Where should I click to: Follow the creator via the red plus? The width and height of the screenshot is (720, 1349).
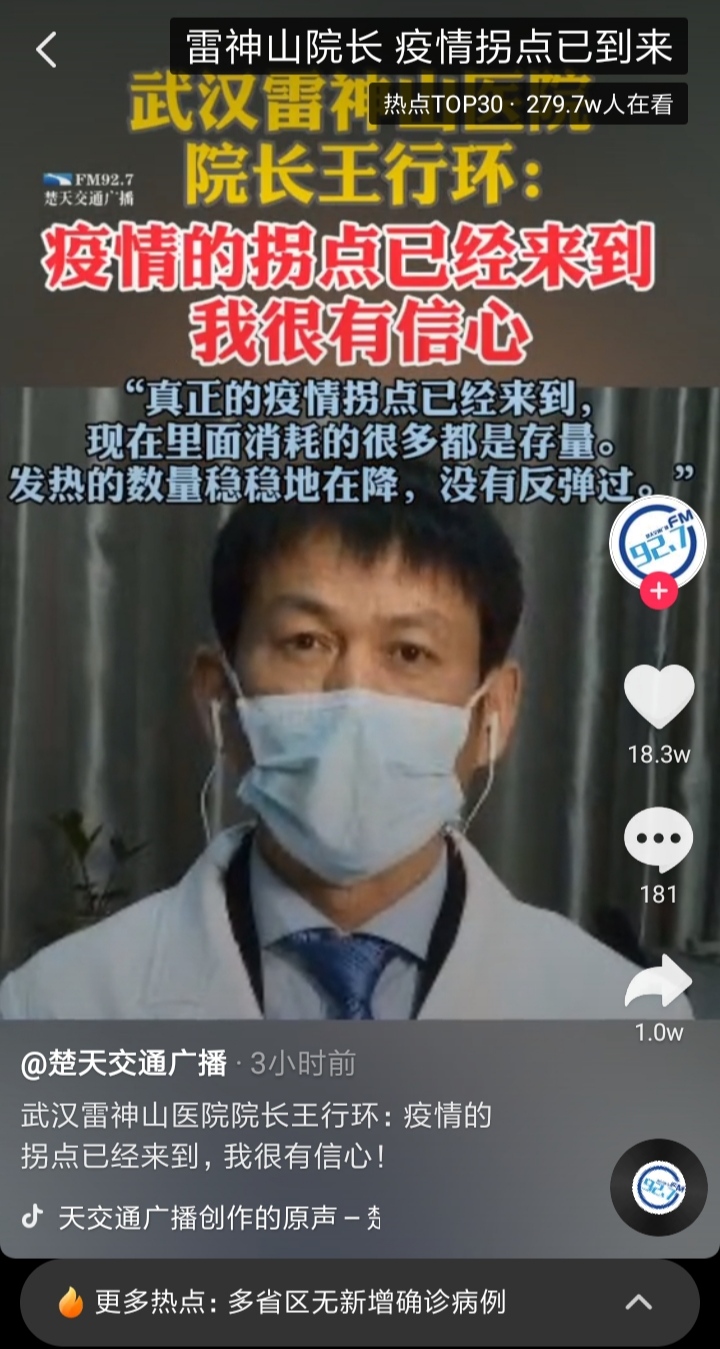[658, 591]
